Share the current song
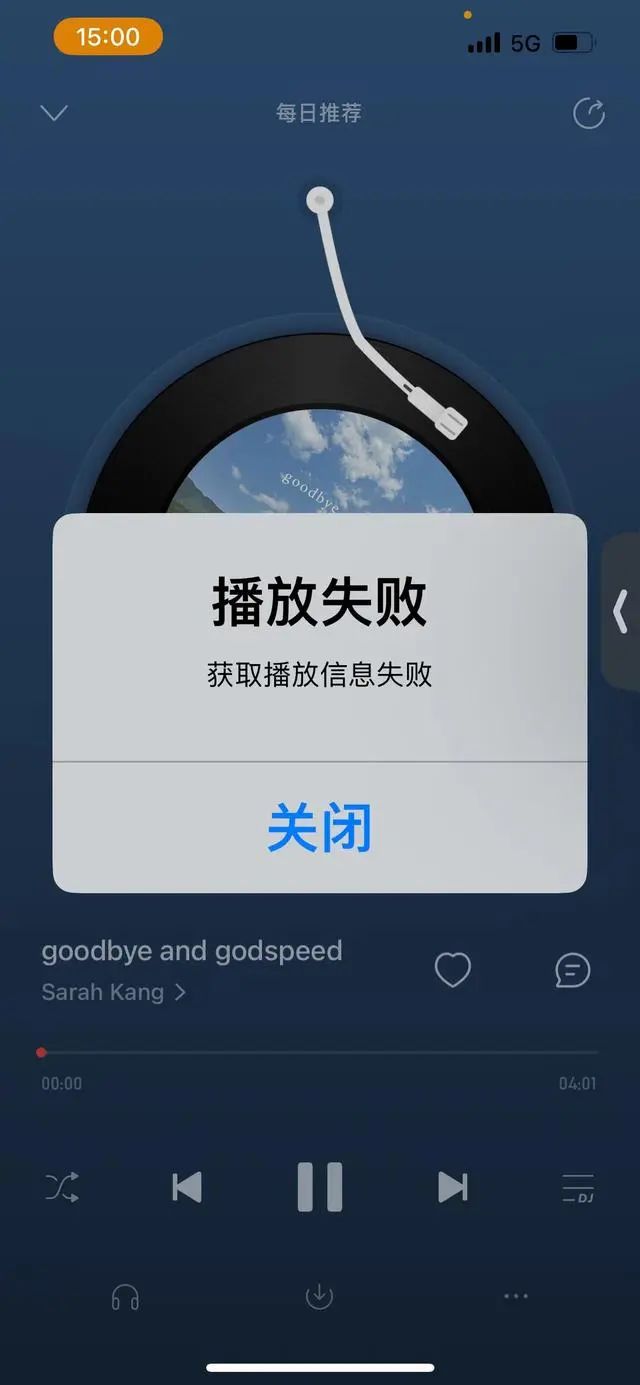This screenshot has height=1385, width=640. [x=588, y=113]
